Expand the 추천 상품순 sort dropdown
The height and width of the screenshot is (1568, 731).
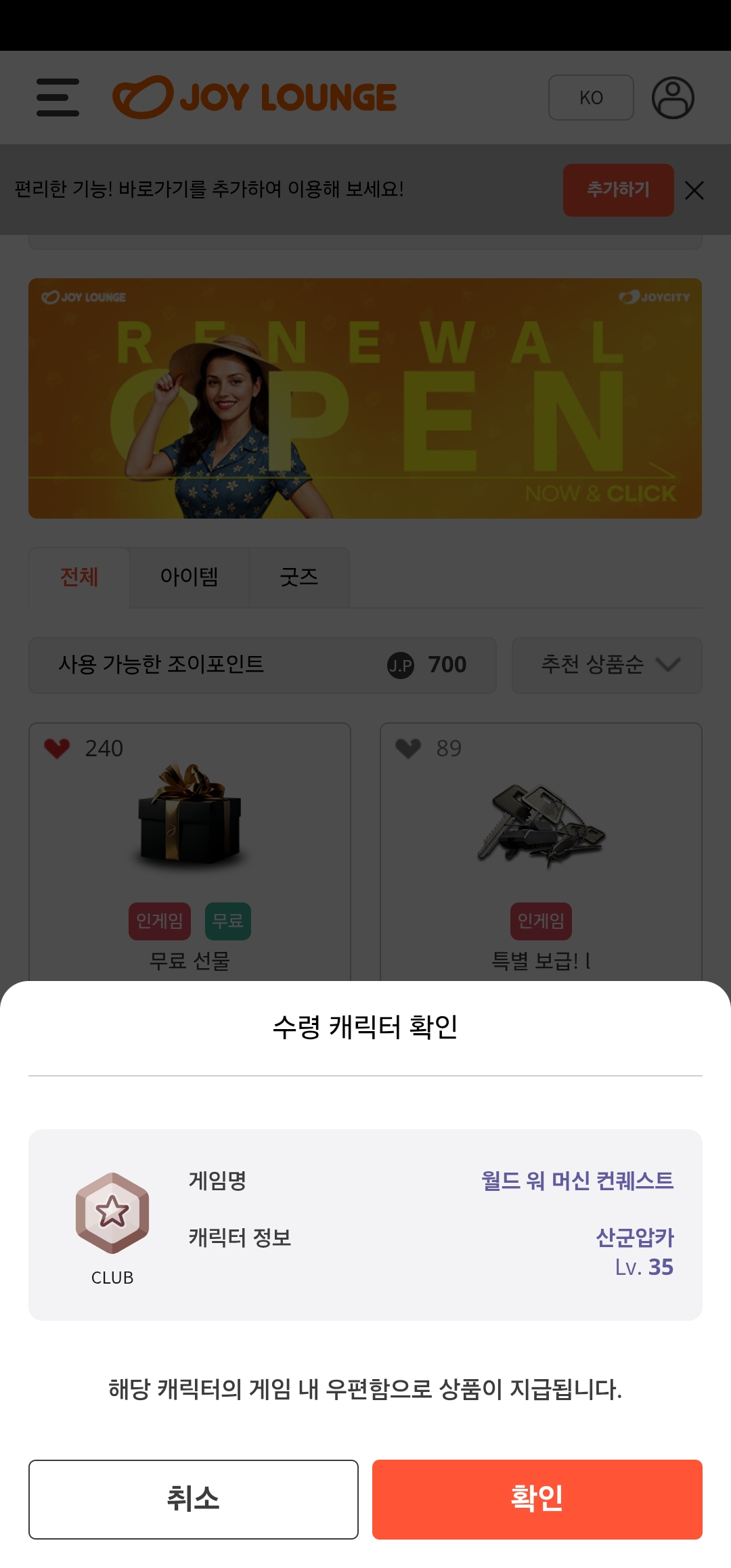click(x=606, y=665)
